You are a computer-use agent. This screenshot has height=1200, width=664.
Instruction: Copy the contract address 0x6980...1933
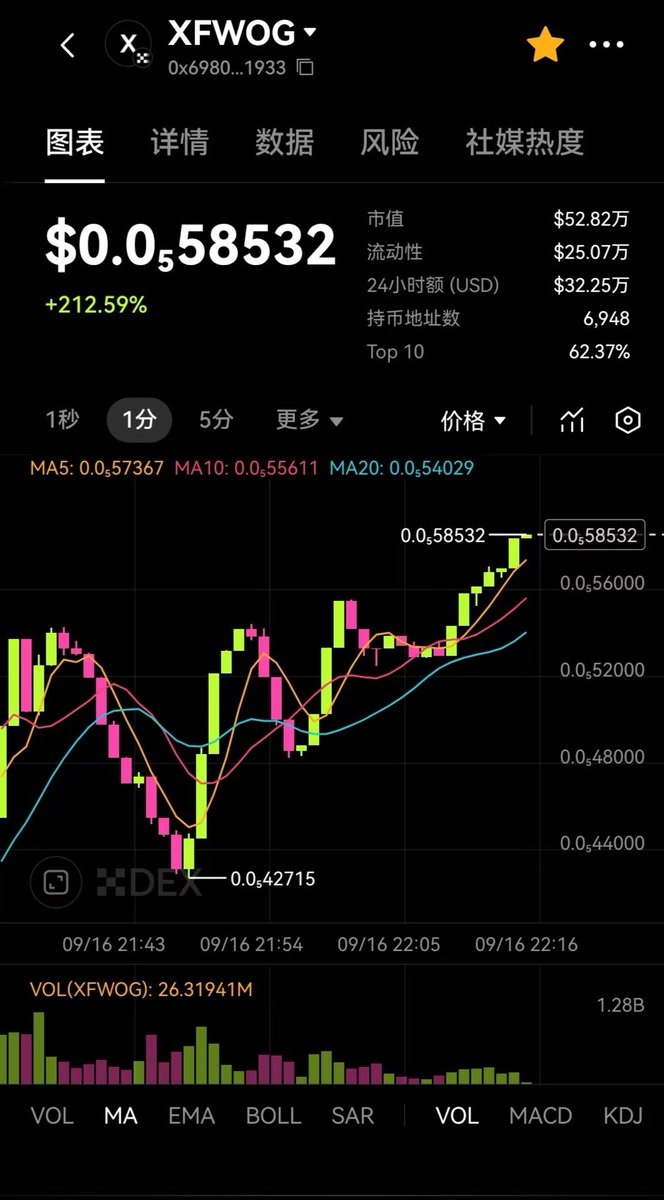click(306, 68)
